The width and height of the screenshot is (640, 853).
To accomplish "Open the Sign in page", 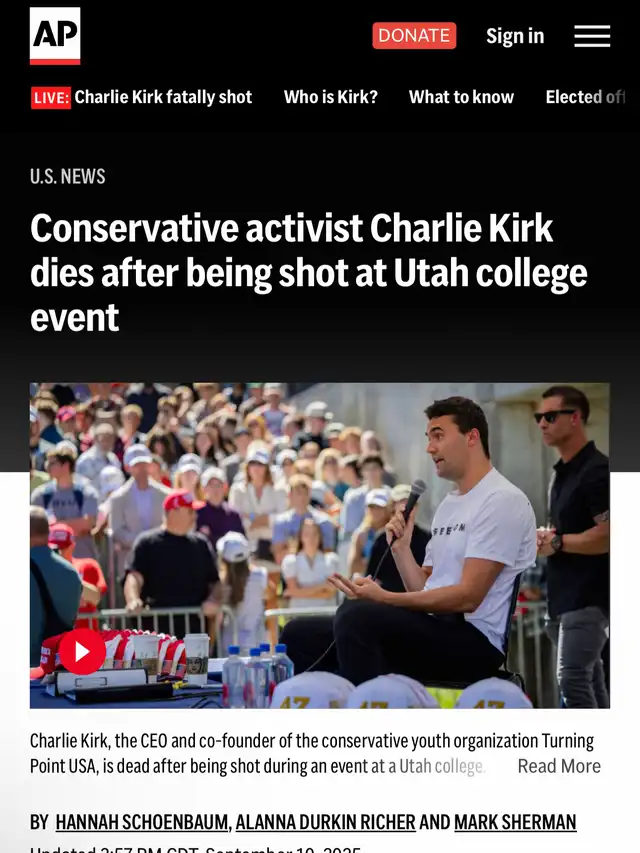I will (515, 36).
